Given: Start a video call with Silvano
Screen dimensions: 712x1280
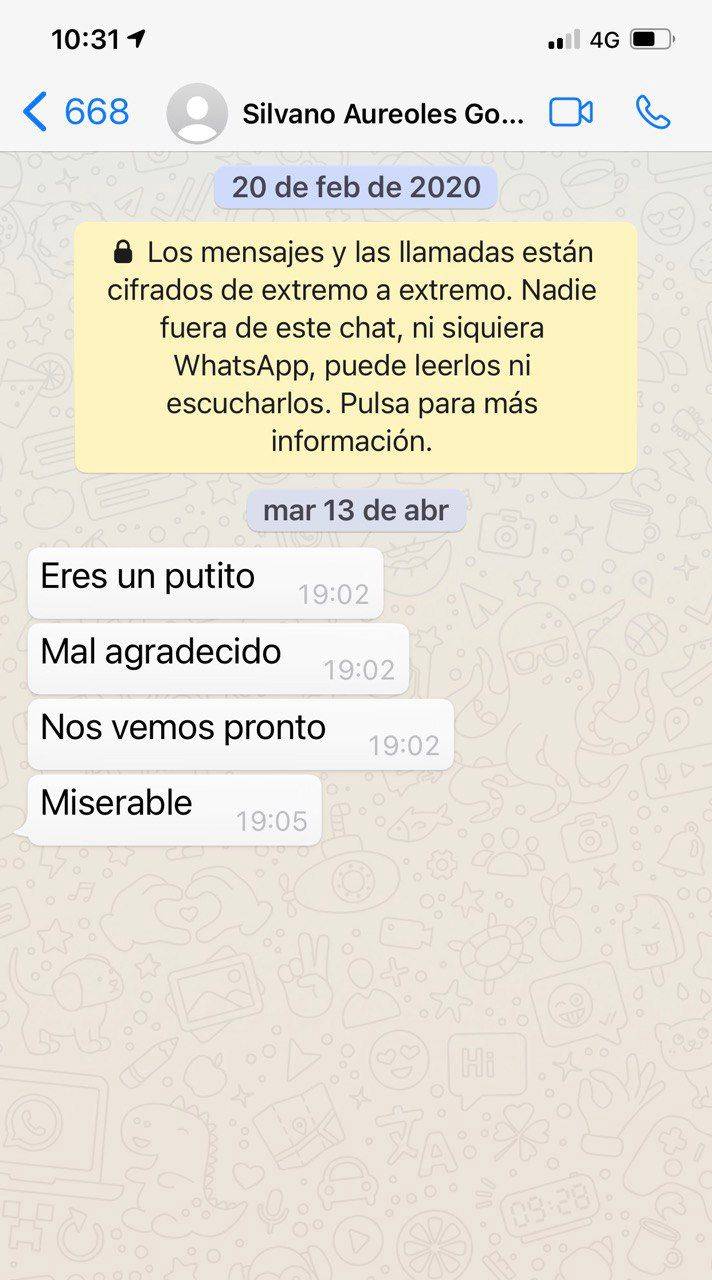Looking at the screenshot, I should click(571, 113).
